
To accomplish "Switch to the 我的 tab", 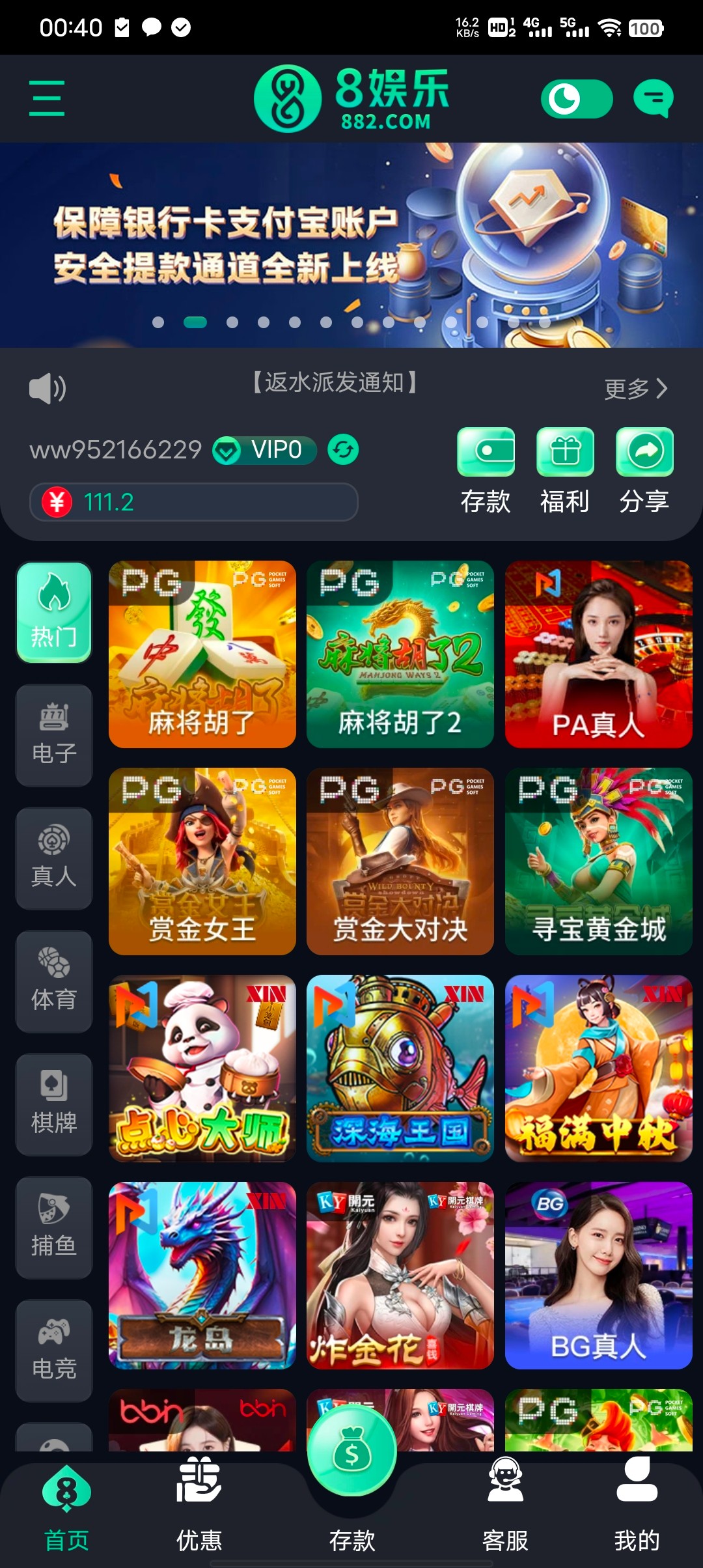I will 637,1517.
